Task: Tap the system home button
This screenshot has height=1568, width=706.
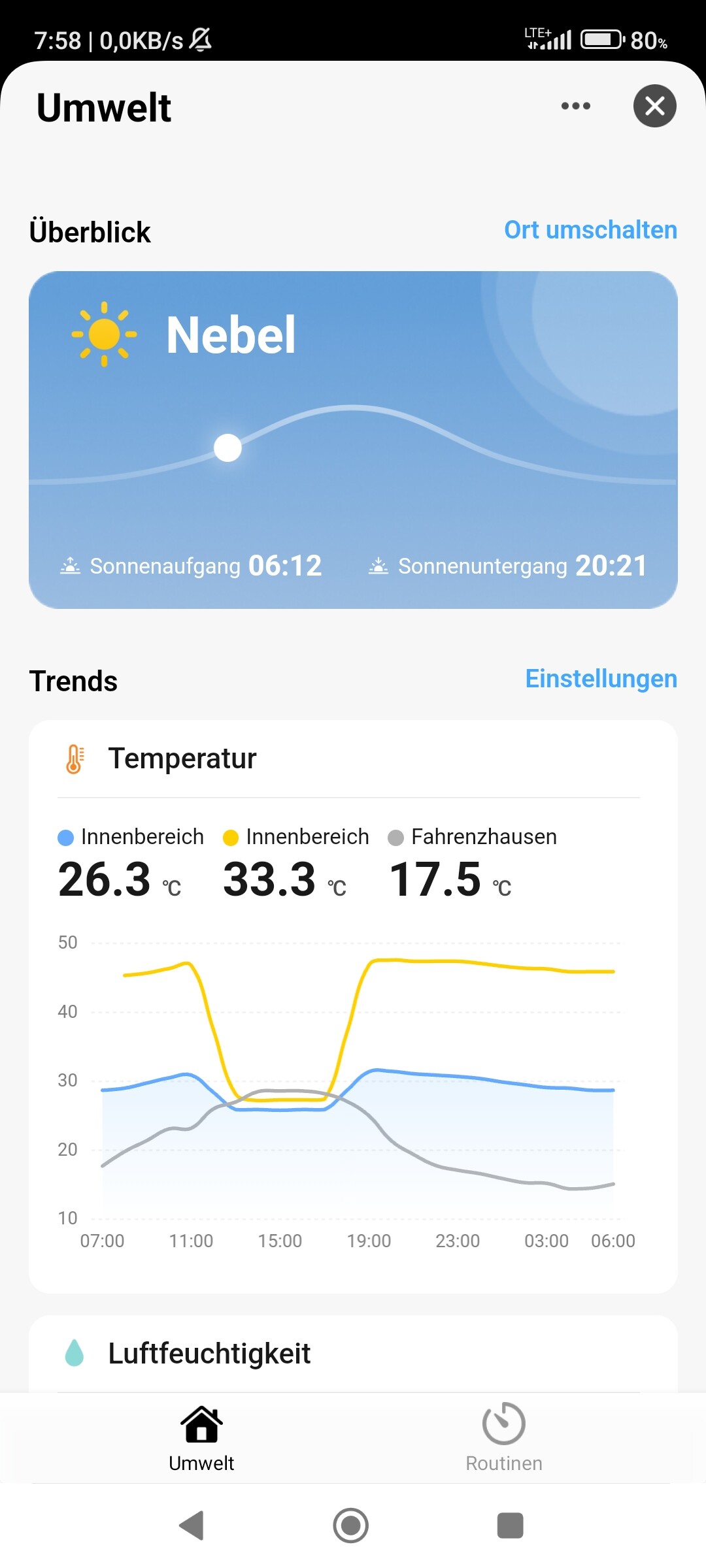Action: coord(351,1526)
